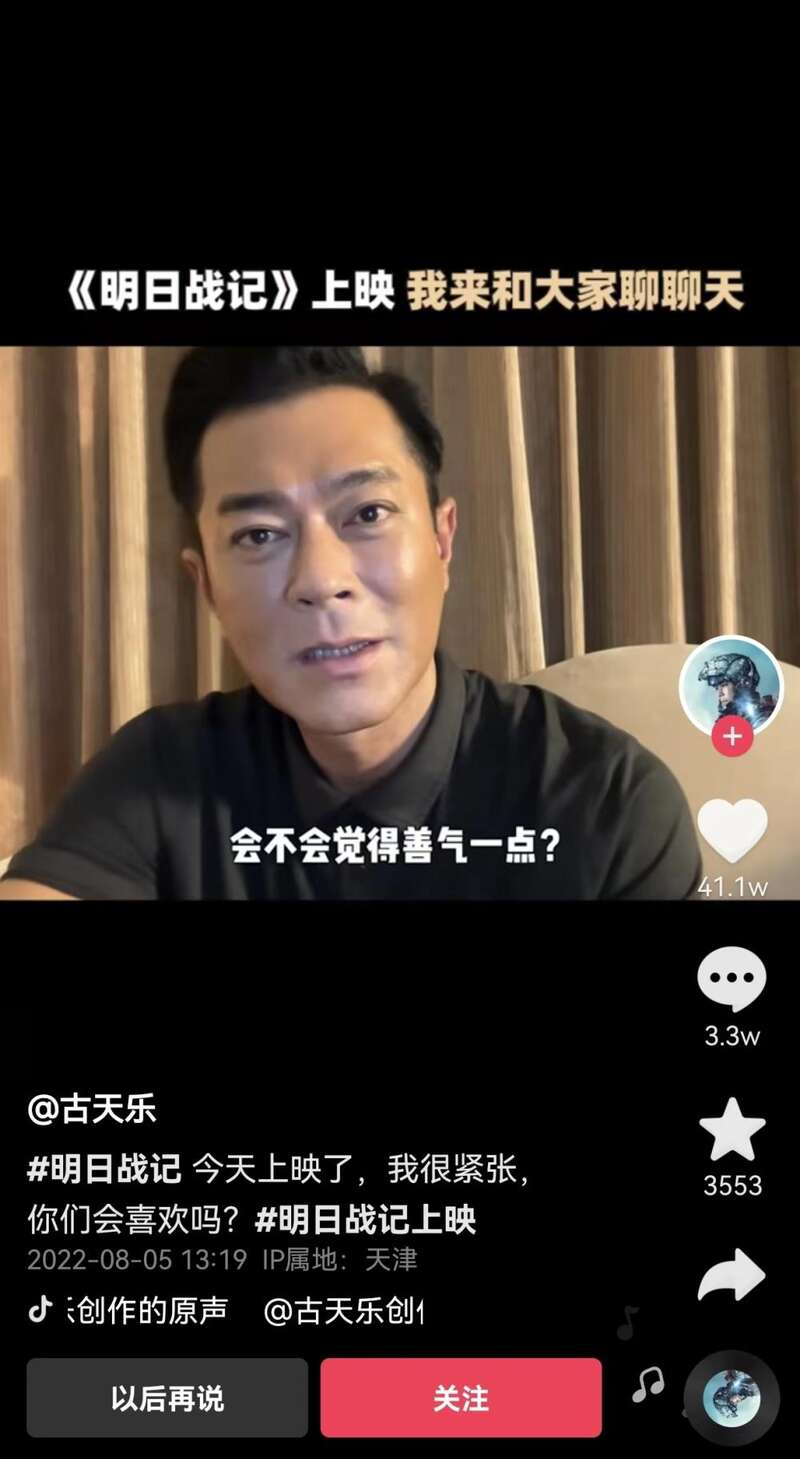Like this video with the heart
The height and width of the screenshot is (1459, 800).
[x=732, y=831]
